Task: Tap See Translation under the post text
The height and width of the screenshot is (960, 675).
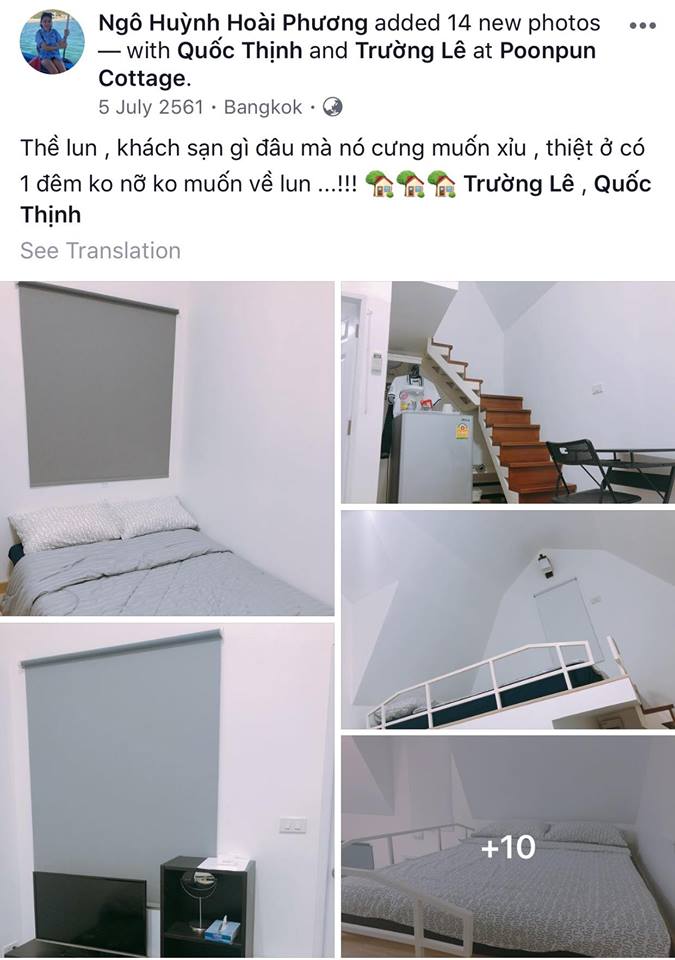Action: tap(100, 250)
